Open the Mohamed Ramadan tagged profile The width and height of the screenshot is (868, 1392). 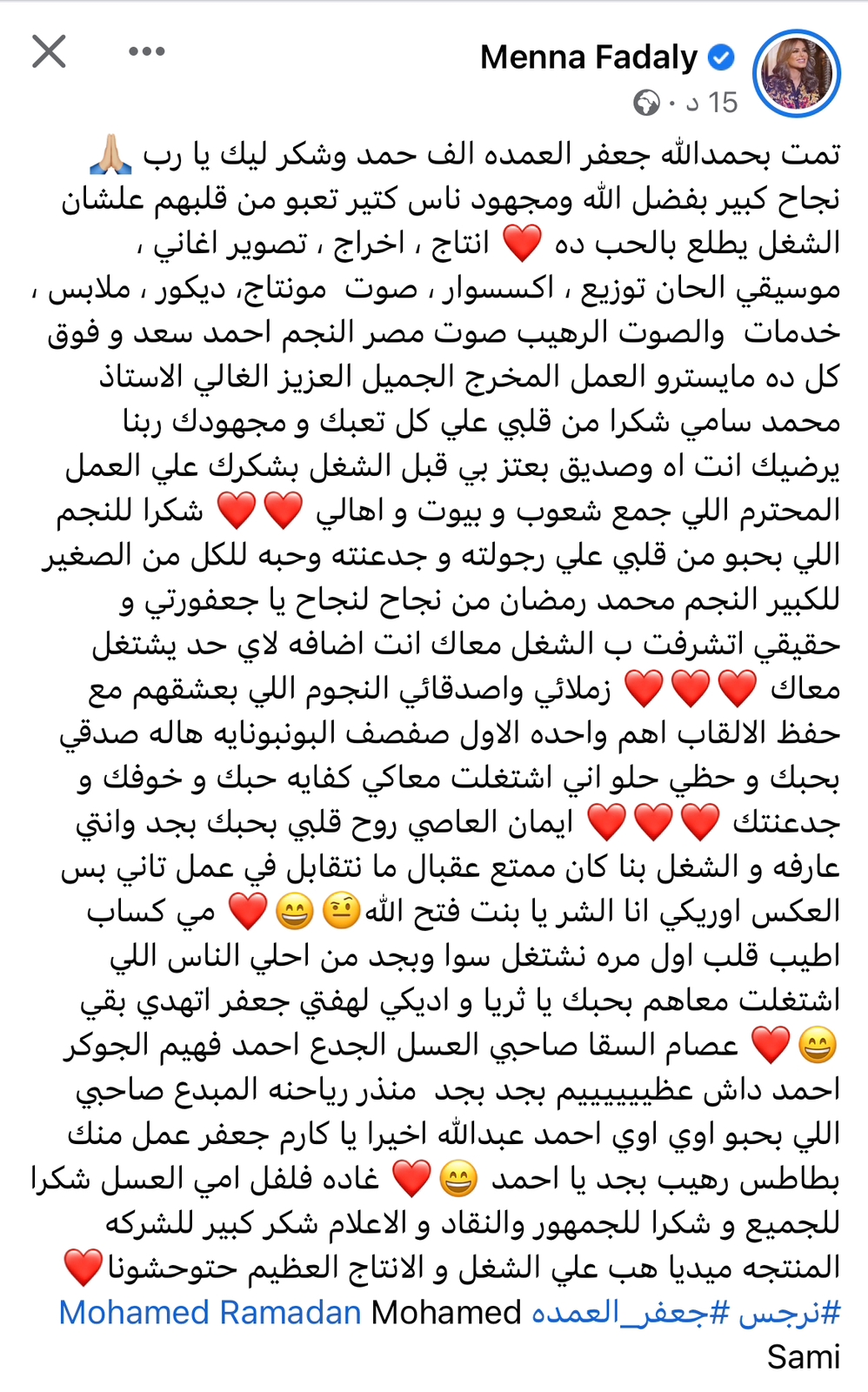coord(210,1312)
